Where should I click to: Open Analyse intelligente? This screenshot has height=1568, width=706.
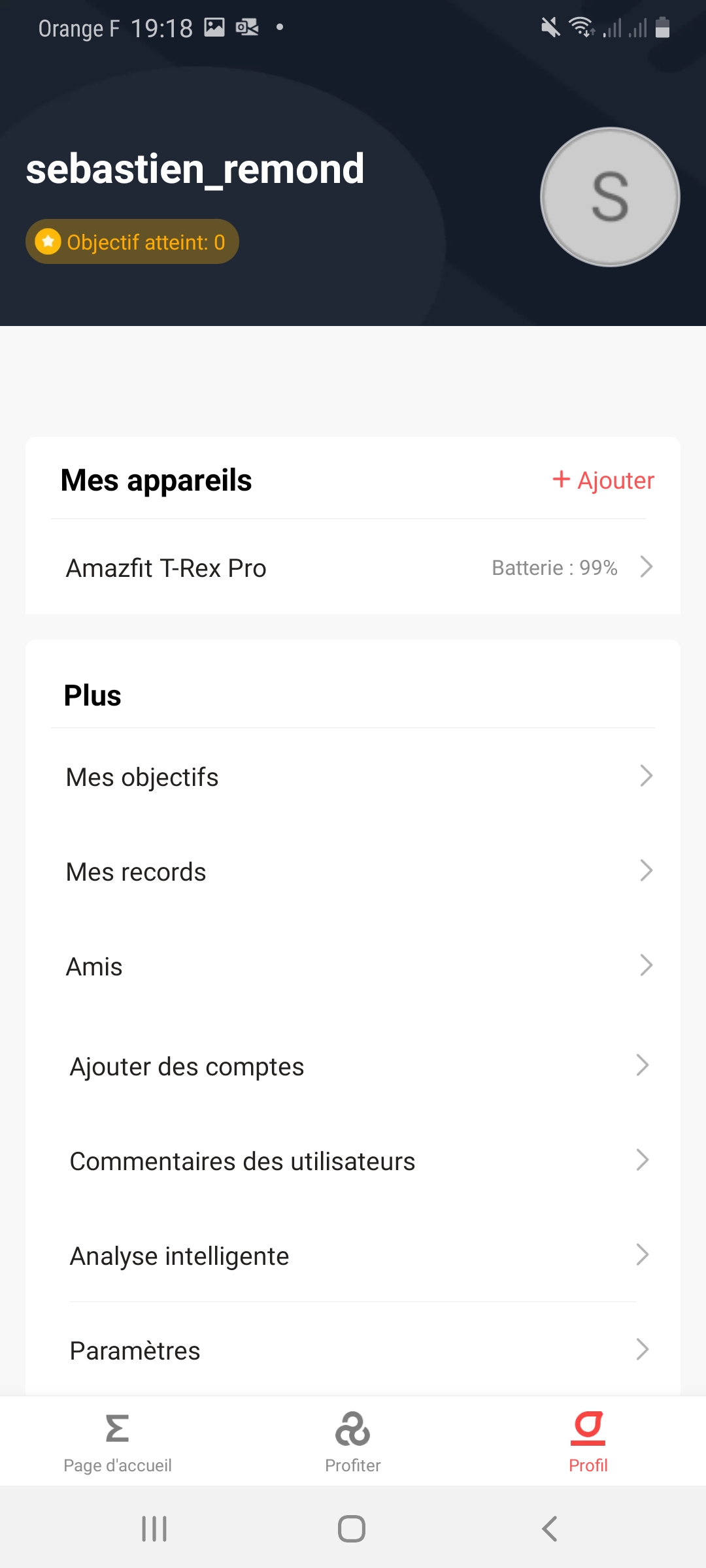pyautogui.click(x=353, y=1256)
